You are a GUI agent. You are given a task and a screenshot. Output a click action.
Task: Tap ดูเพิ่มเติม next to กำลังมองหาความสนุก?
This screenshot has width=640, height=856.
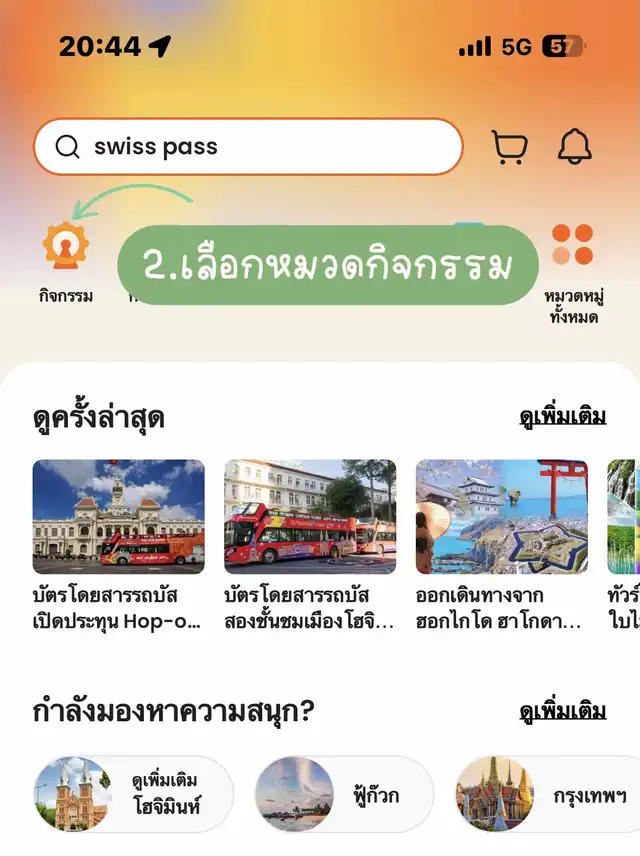click(562, 711)
